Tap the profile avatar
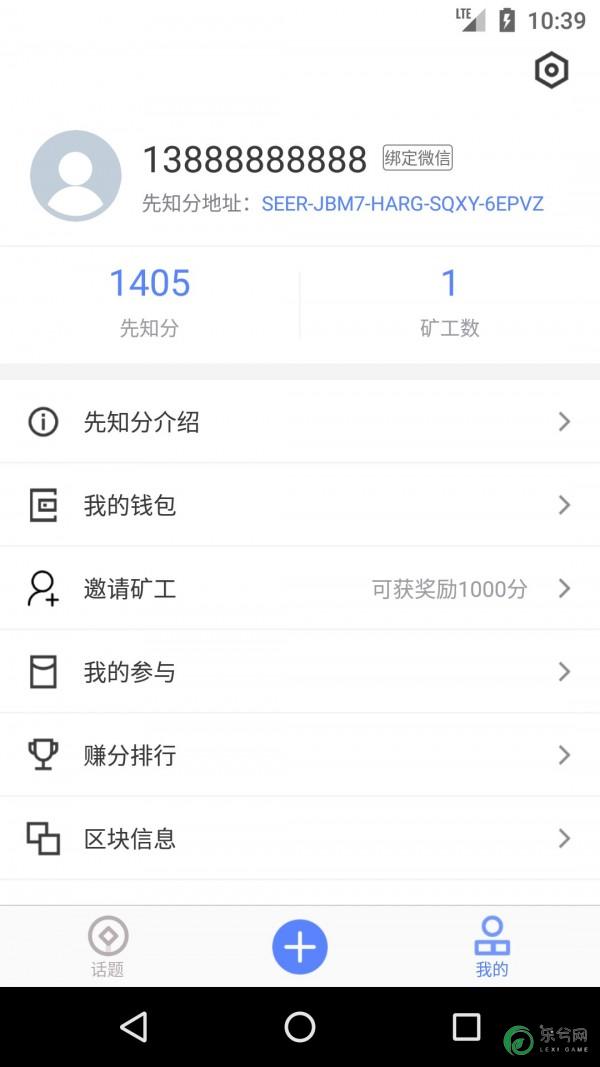This screenshot has width=600, height=1067. (x=76, y=176)
